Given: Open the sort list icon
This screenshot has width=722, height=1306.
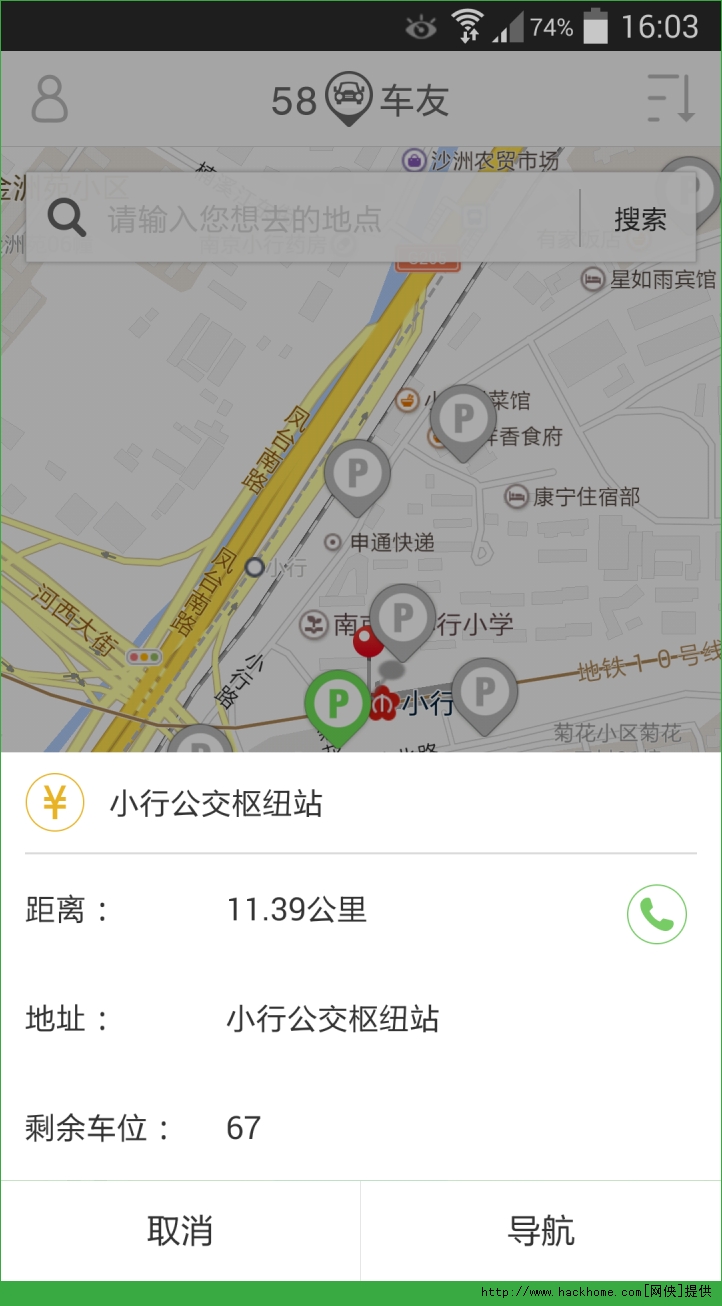Looking at the screenshot, I should point(670,99).
